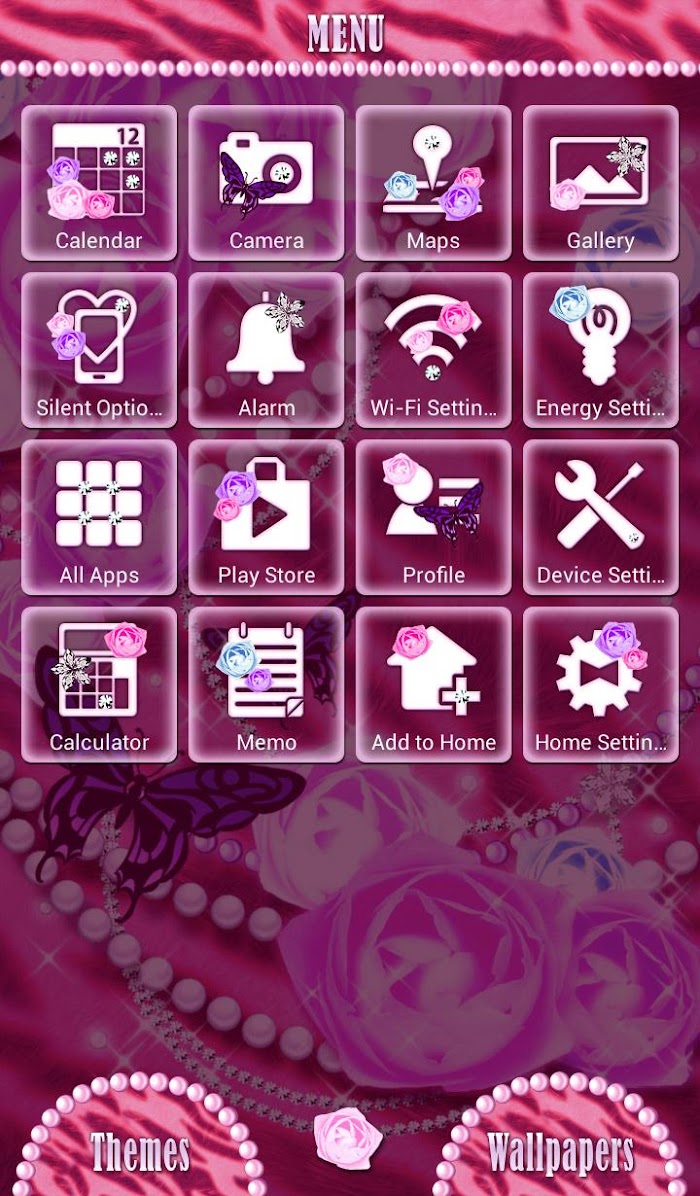This screenshot has height=1196, width=700.
Task: Open the Gallery
Action: point(601,183)
